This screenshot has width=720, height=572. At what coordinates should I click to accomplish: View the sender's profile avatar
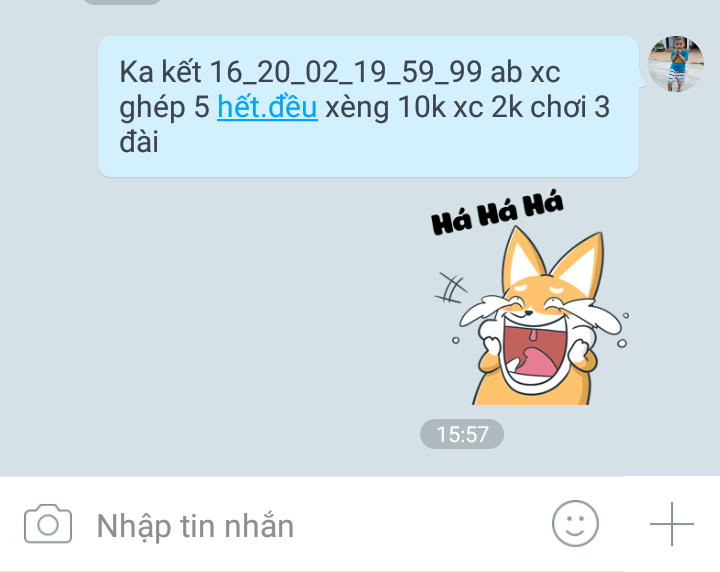point(676,64)
